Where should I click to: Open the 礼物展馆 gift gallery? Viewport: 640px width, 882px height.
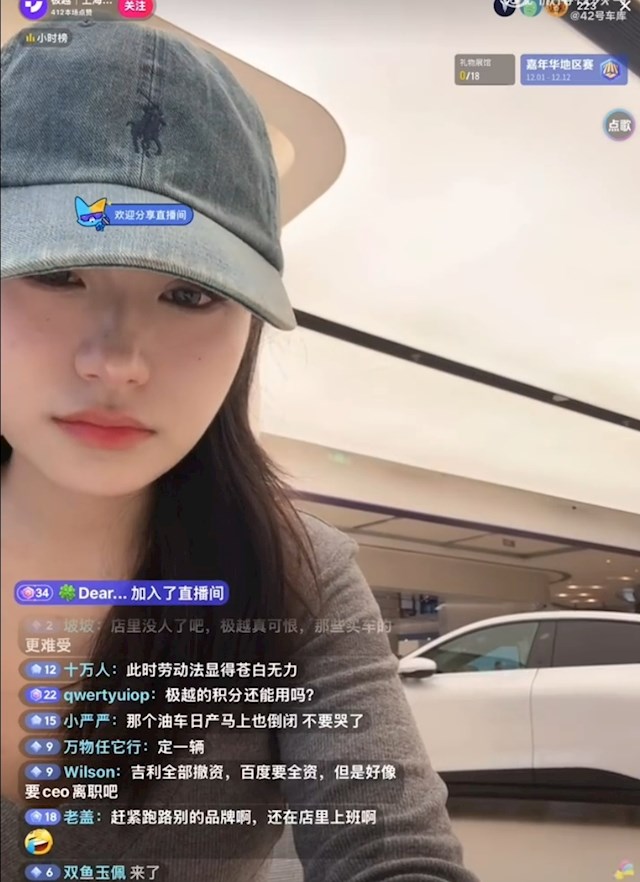click(x=484, y=69)
